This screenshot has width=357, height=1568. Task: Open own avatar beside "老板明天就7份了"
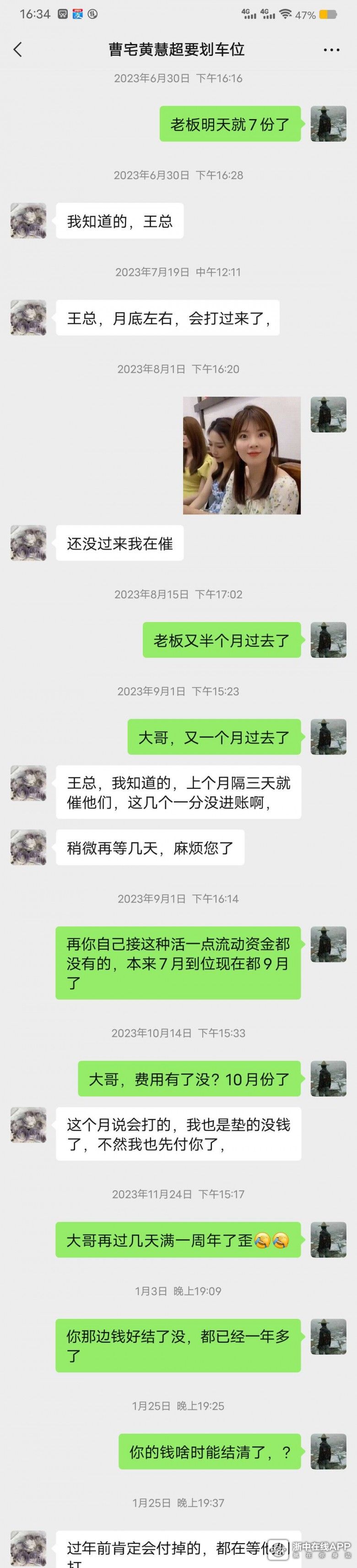329,124
